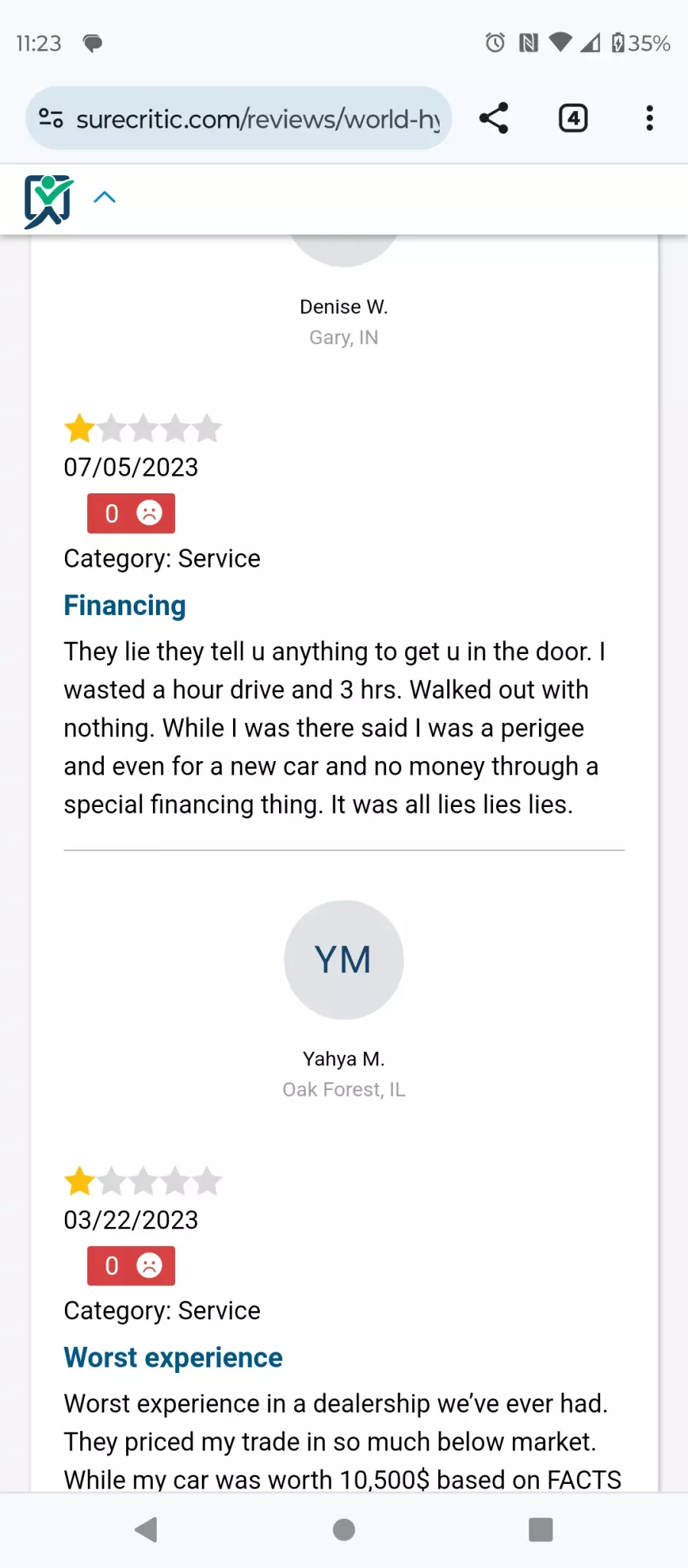Tap the browser address bar URL
The height and width of the screenshot is (1568, 688).
coord(257,119)
